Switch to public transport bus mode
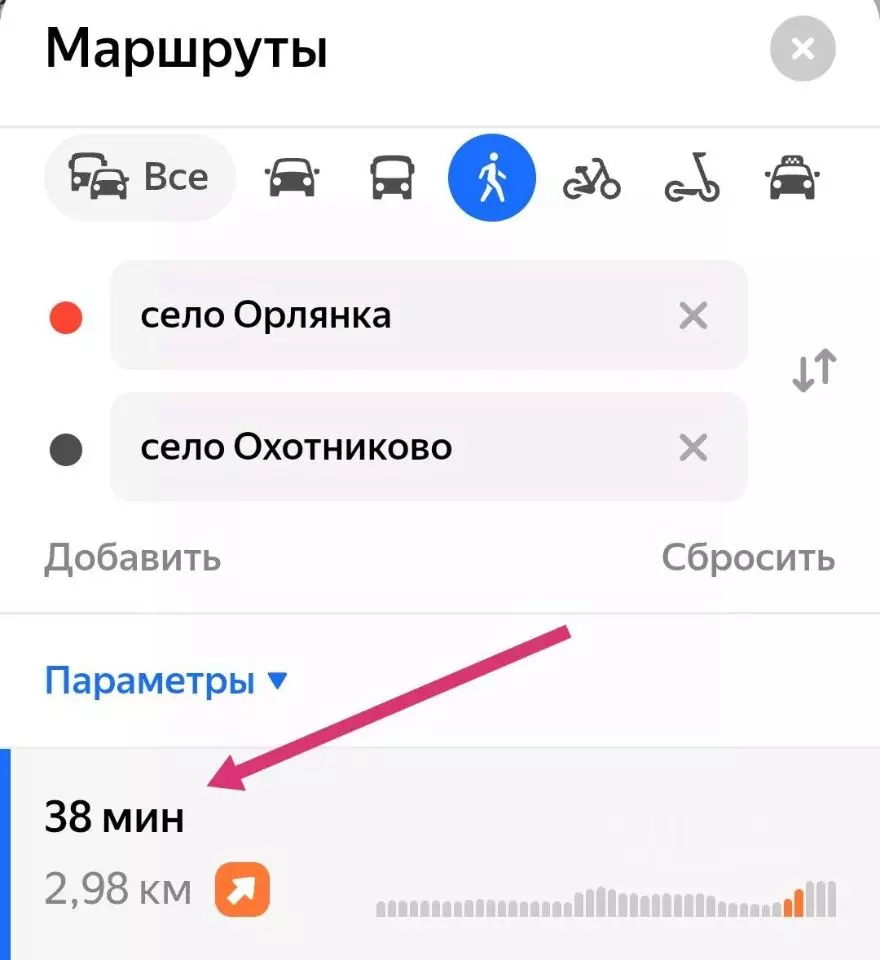Viewport: 880px width, 960px height. pos(392,178)
